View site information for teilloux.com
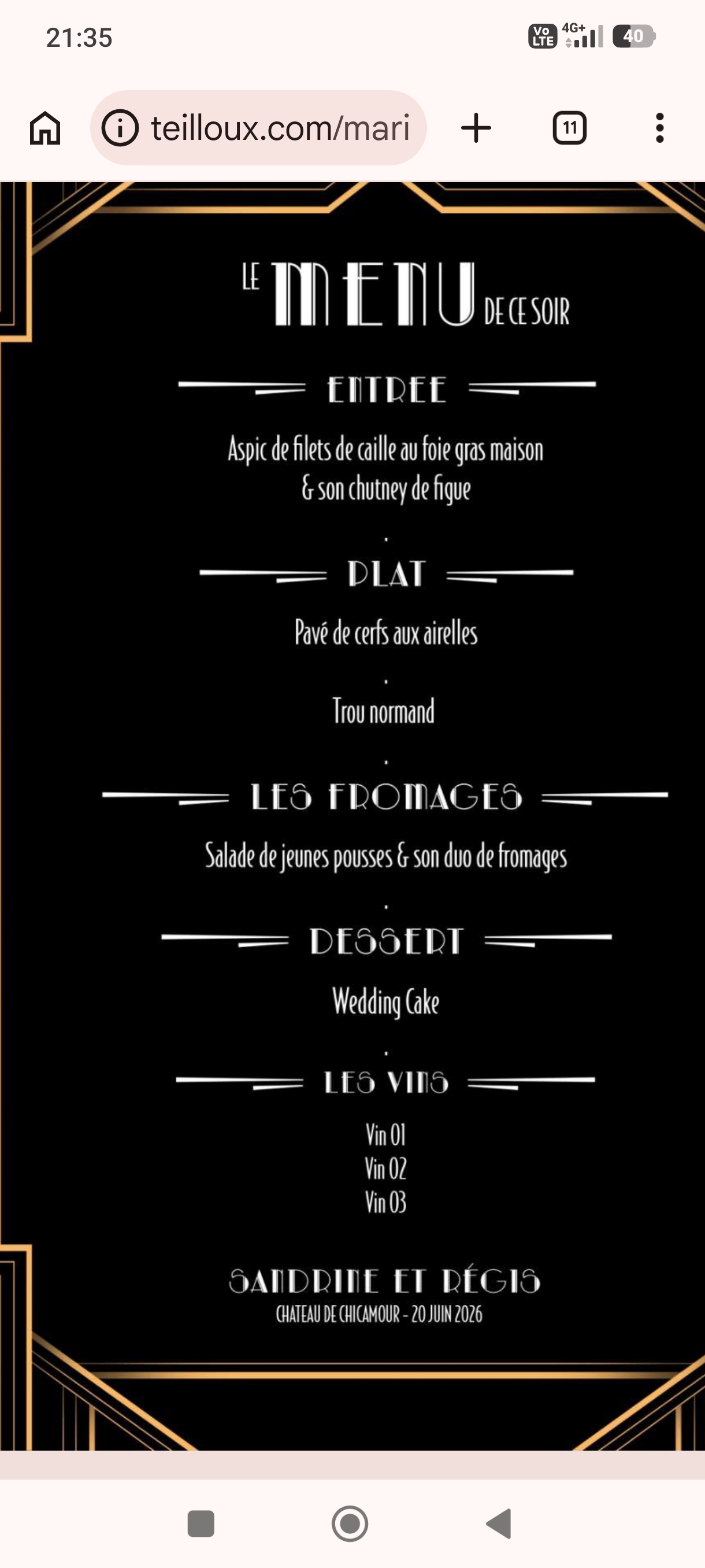This screenshot has height=1568, width=705. click(120, 128)
